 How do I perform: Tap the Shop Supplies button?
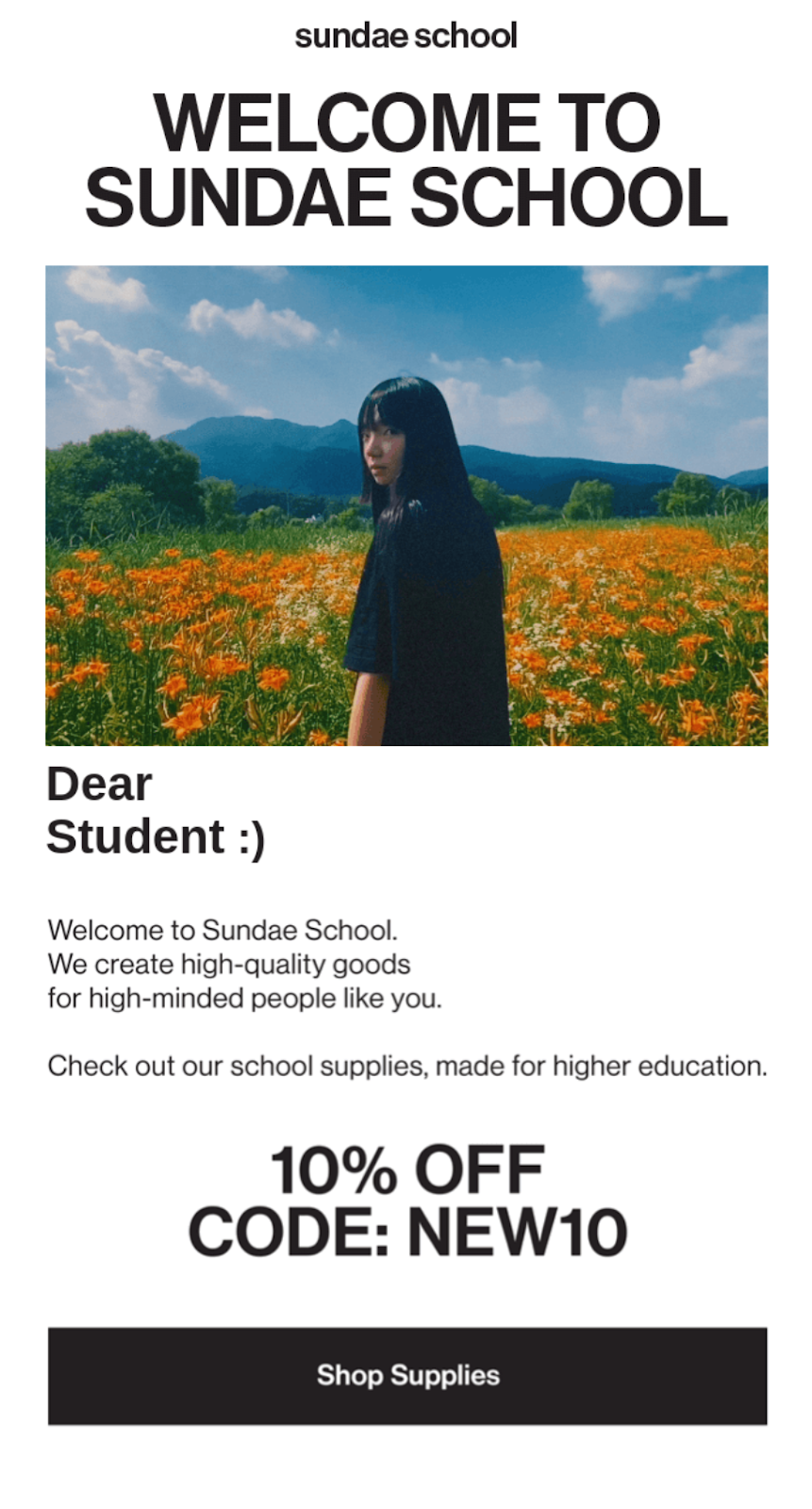click(407, 1375)
